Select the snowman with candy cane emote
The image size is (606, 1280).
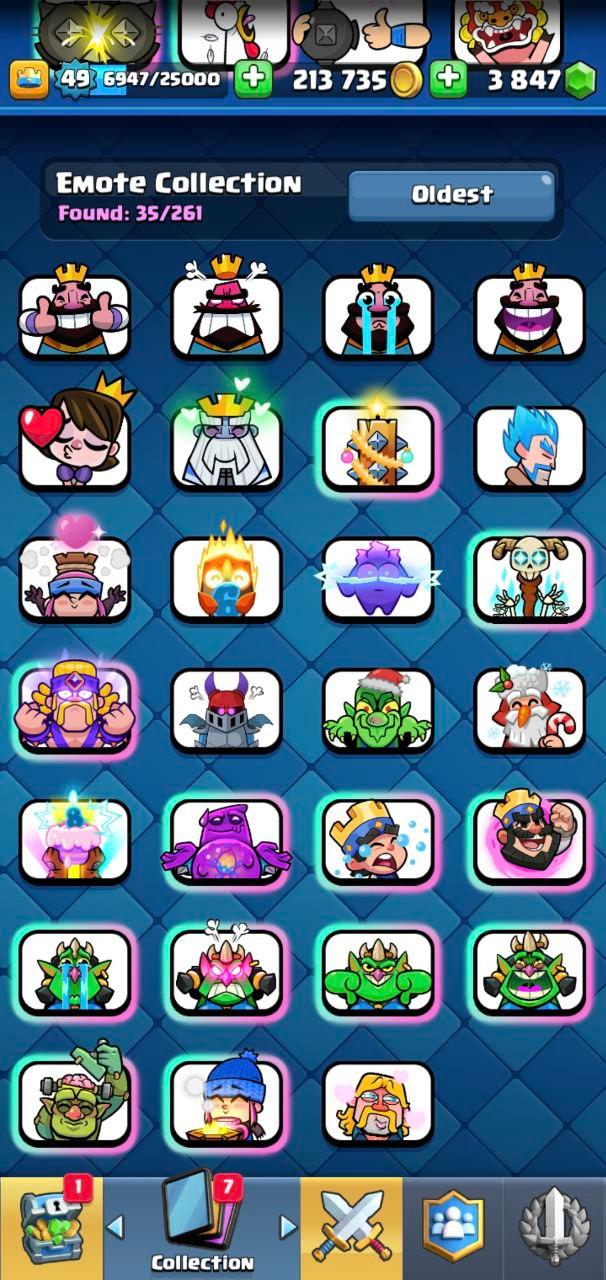[x=530, y=710]
